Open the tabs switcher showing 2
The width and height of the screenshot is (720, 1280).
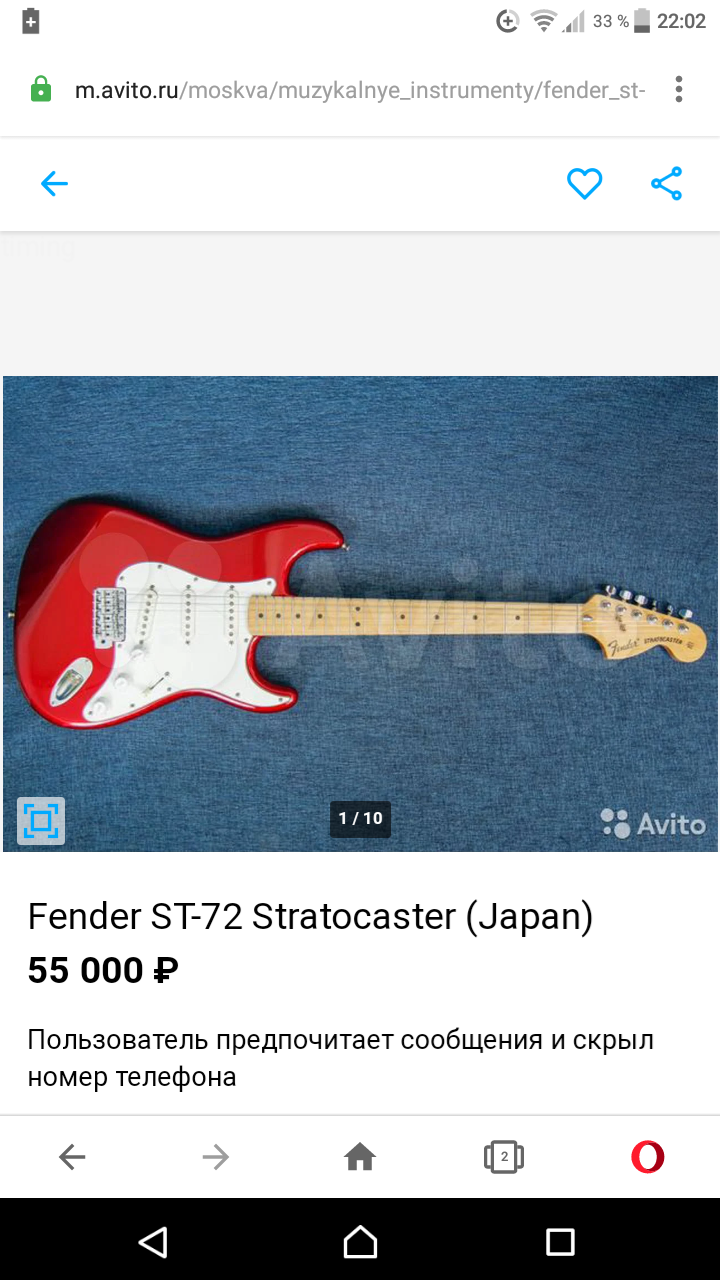504,1157
